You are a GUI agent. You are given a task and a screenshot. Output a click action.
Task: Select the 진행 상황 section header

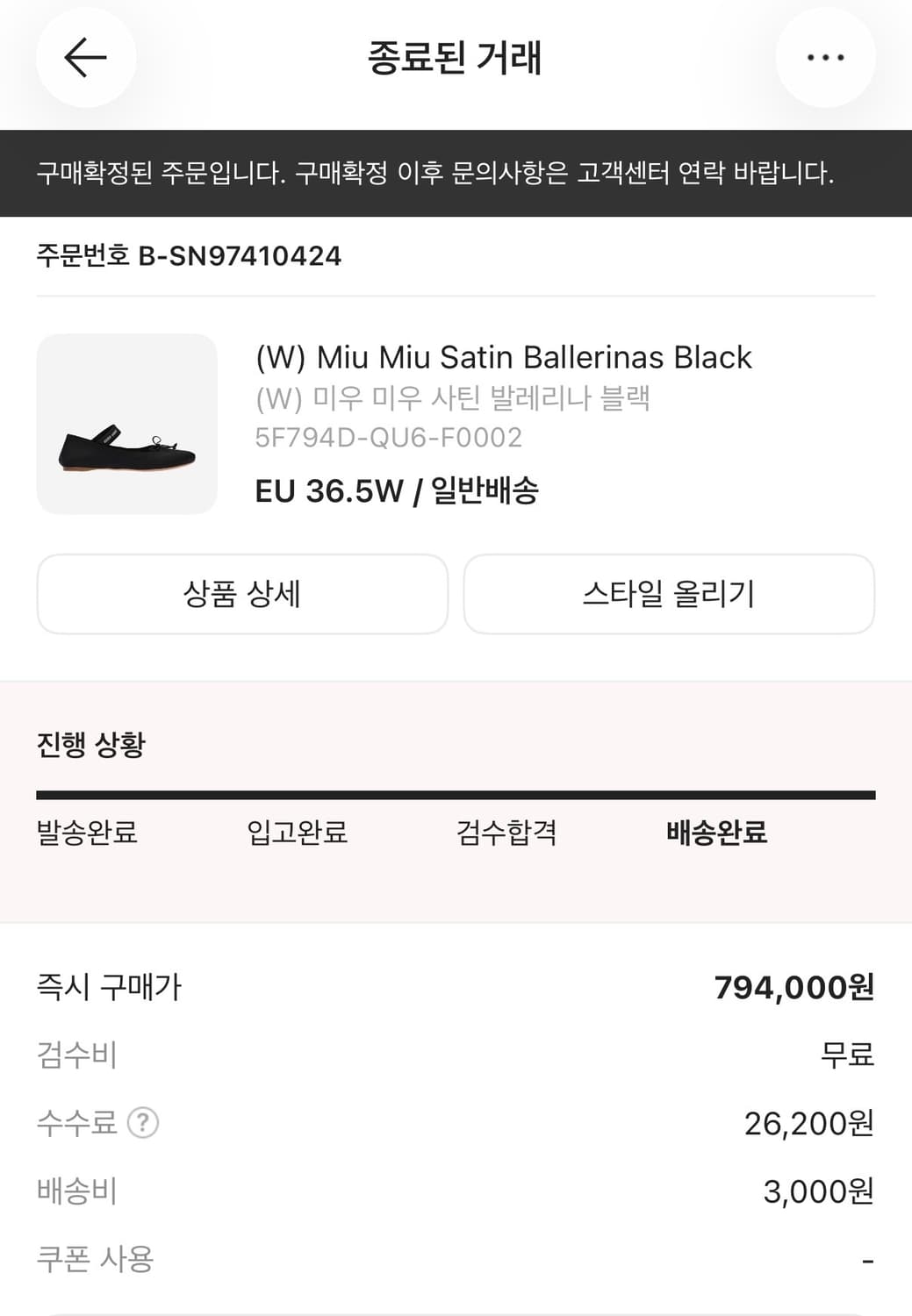[91, 744]
